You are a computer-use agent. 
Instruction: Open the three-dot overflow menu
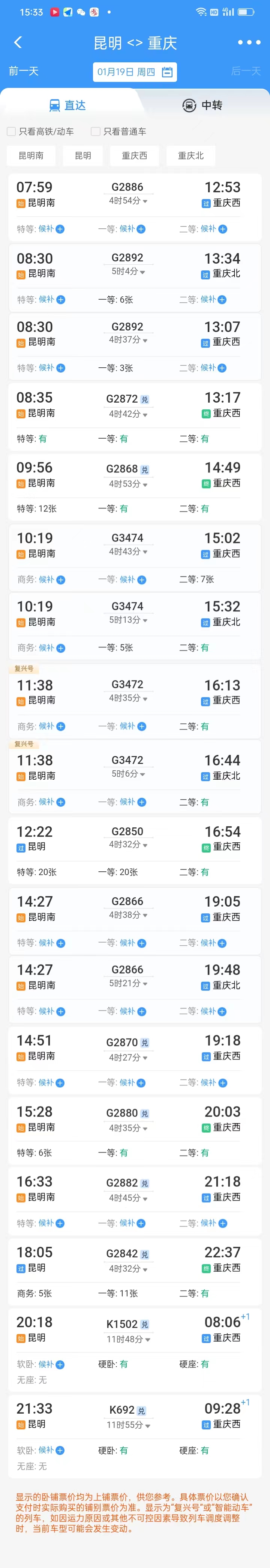click(x=249, y=42)
